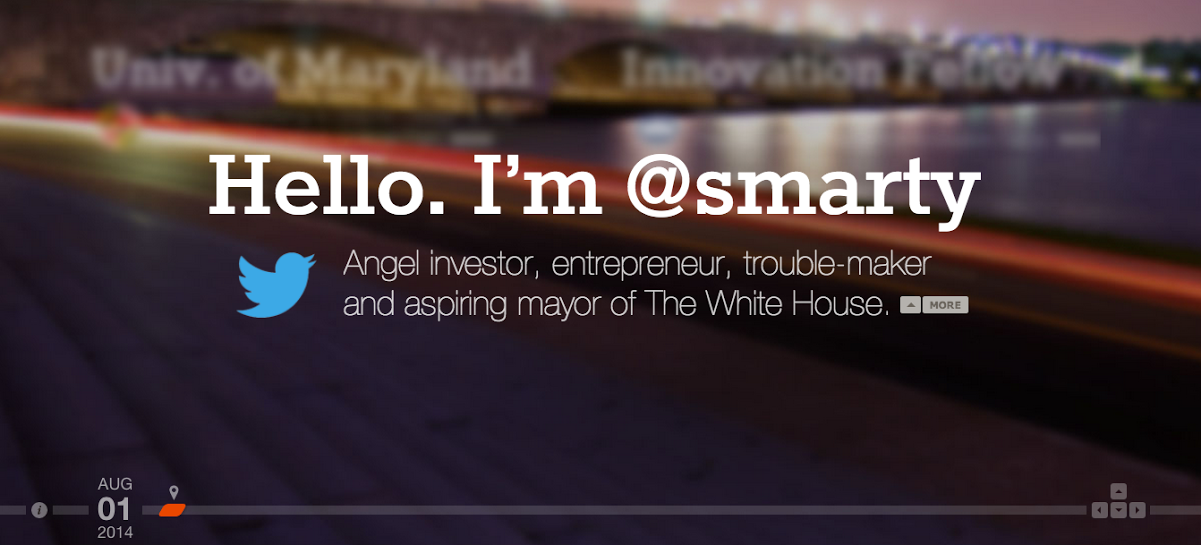Open the info icon on the timeline
This screenshot has height=545, width=1201.
40,510
